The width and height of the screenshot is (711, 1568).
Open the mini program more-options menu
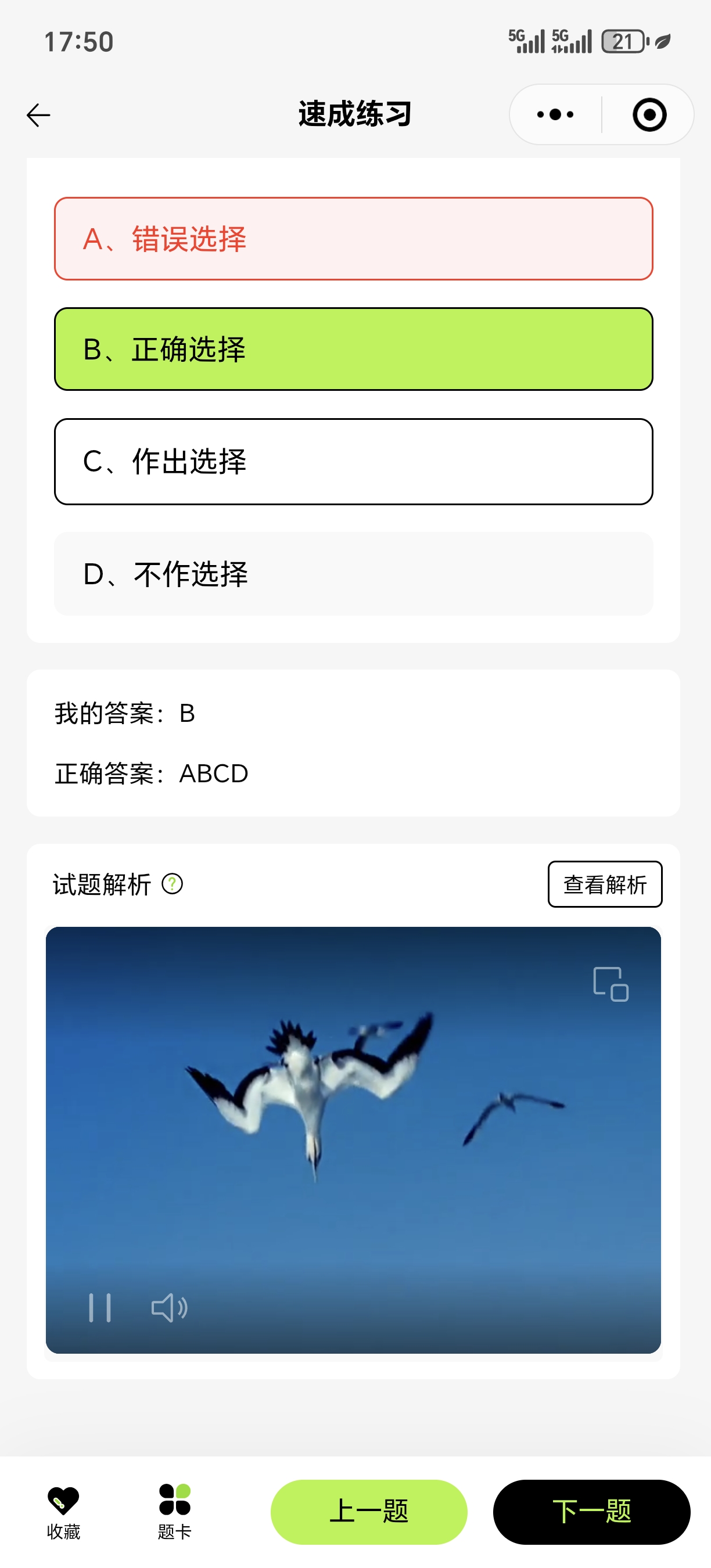click(555, 115)
